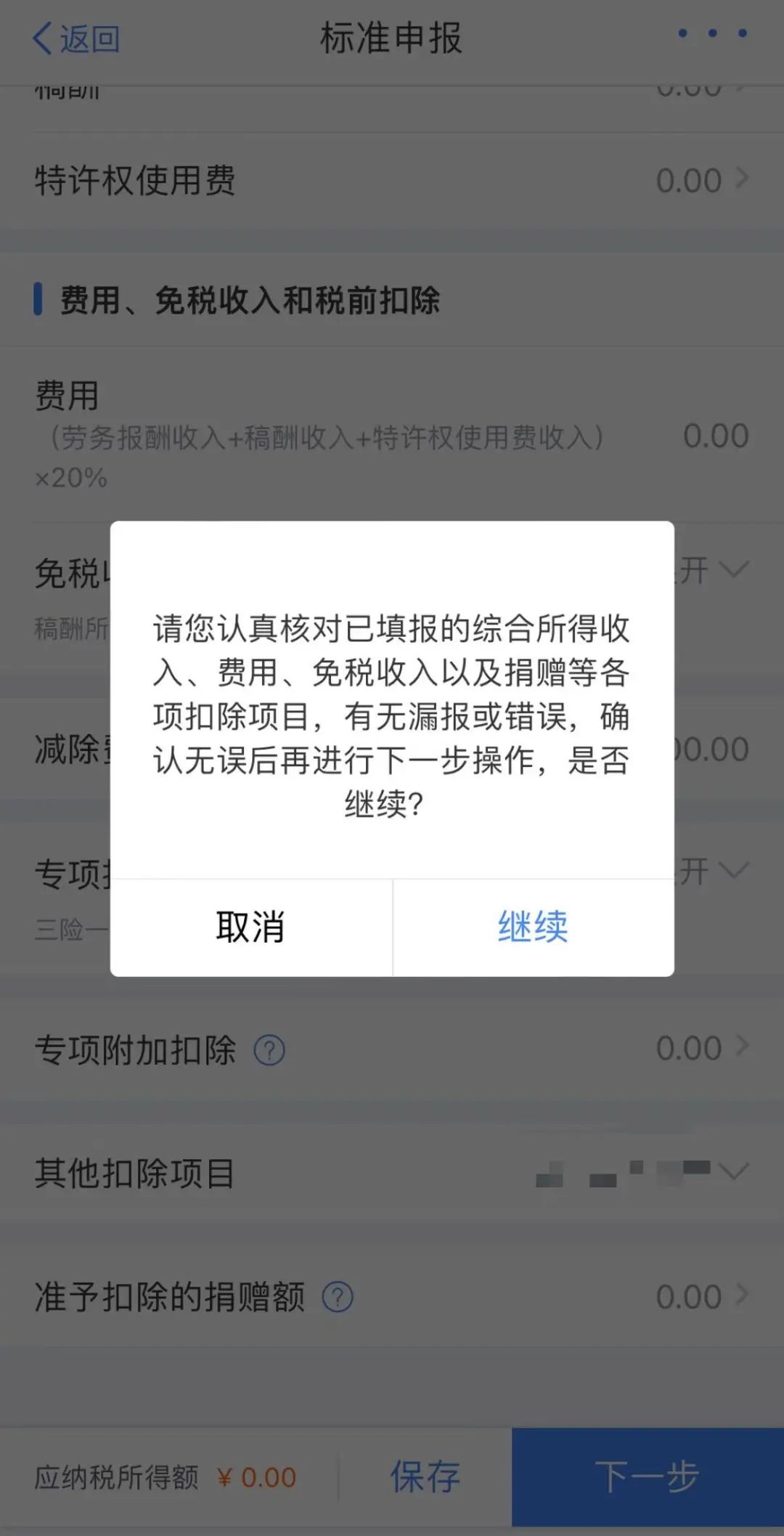Cancel the dialog with 取消
The width and height of the screenshot is (784, 1536).
(250, 927)
